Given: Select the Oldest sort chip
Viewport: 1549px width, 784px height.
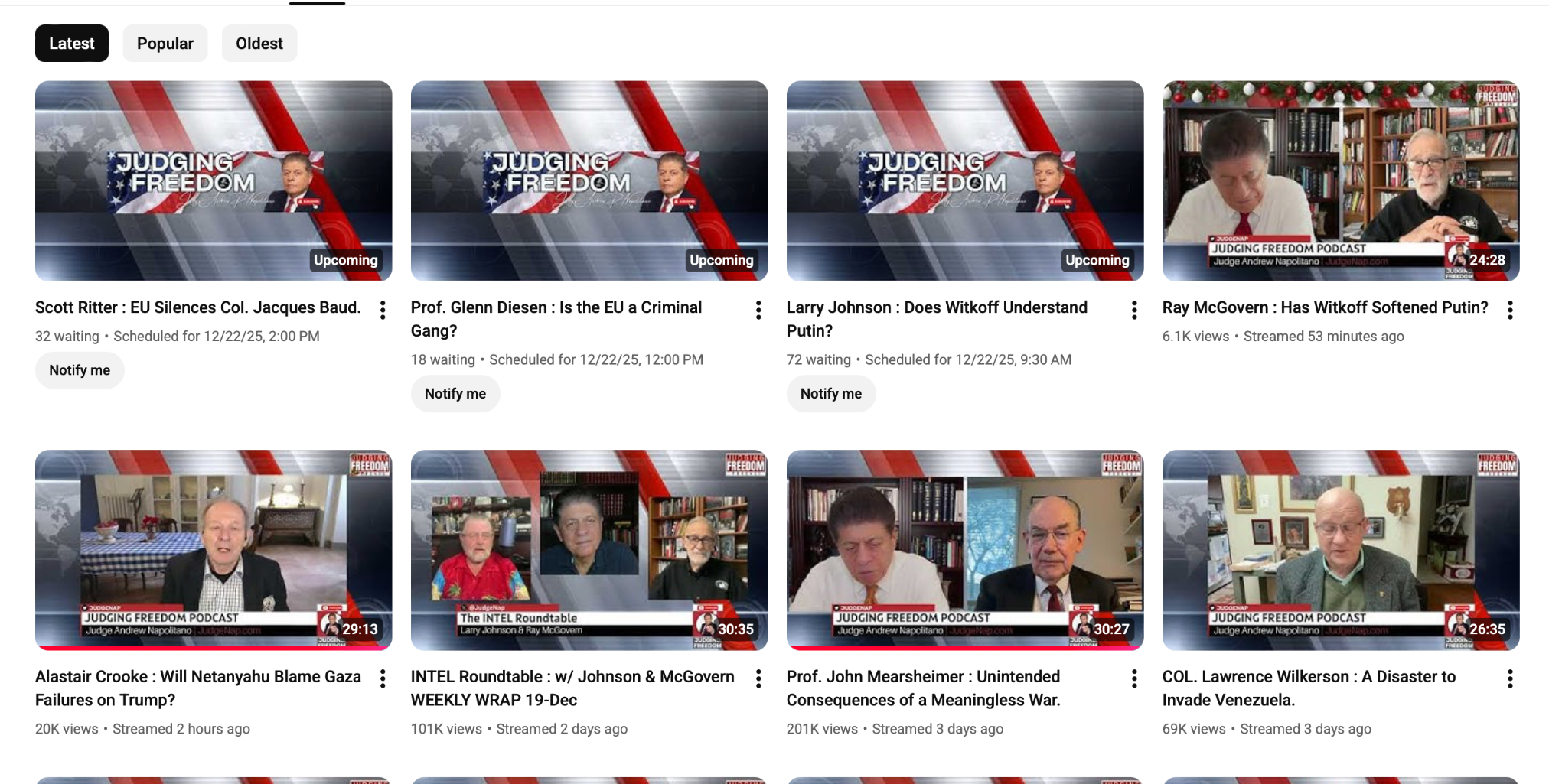Looking at the screenshot, I should click(259, 44).
